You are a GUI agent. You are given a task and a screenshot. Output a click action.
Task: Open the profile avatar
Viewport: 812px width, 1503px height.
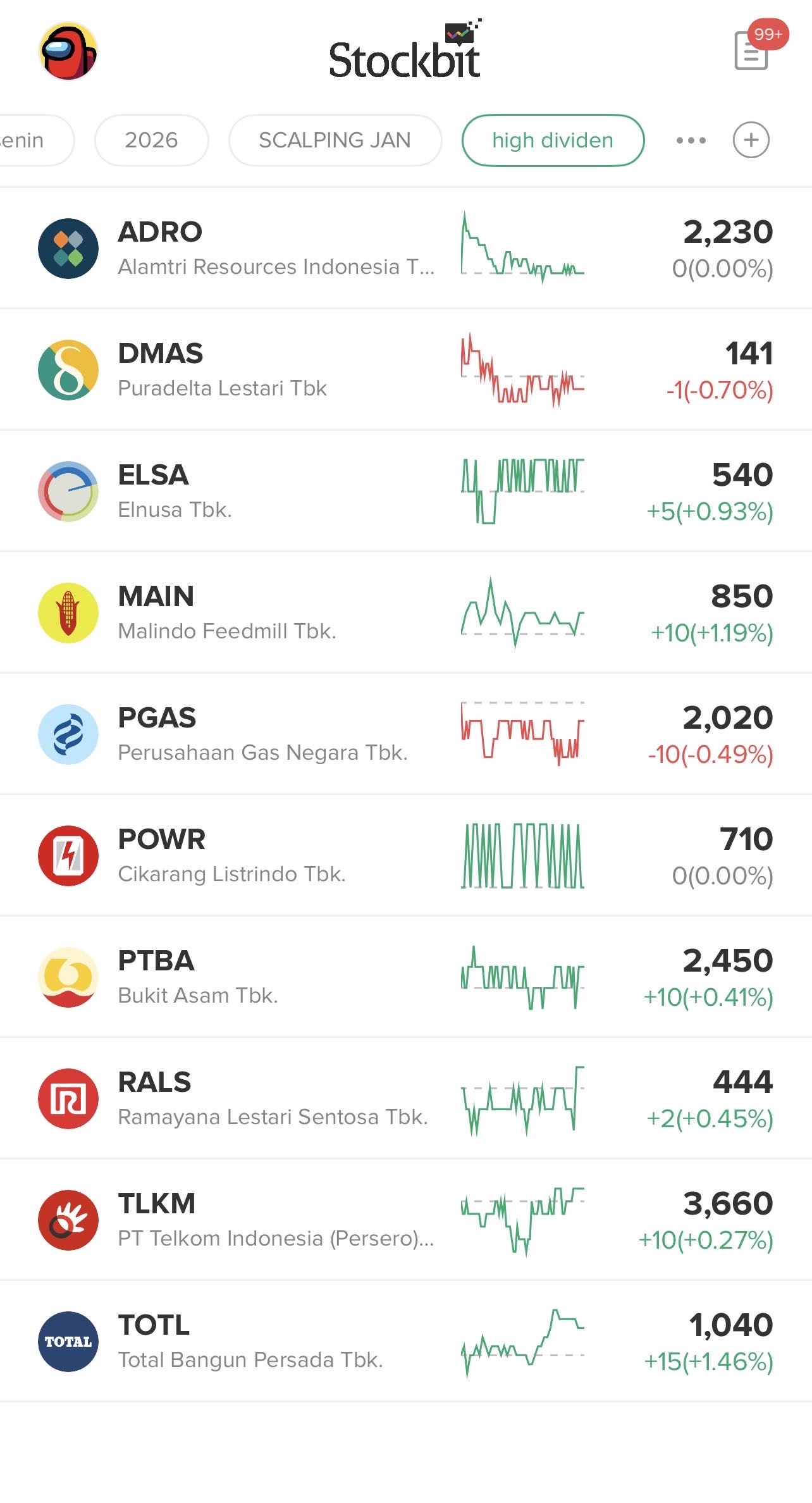click(x=68, y=52)
